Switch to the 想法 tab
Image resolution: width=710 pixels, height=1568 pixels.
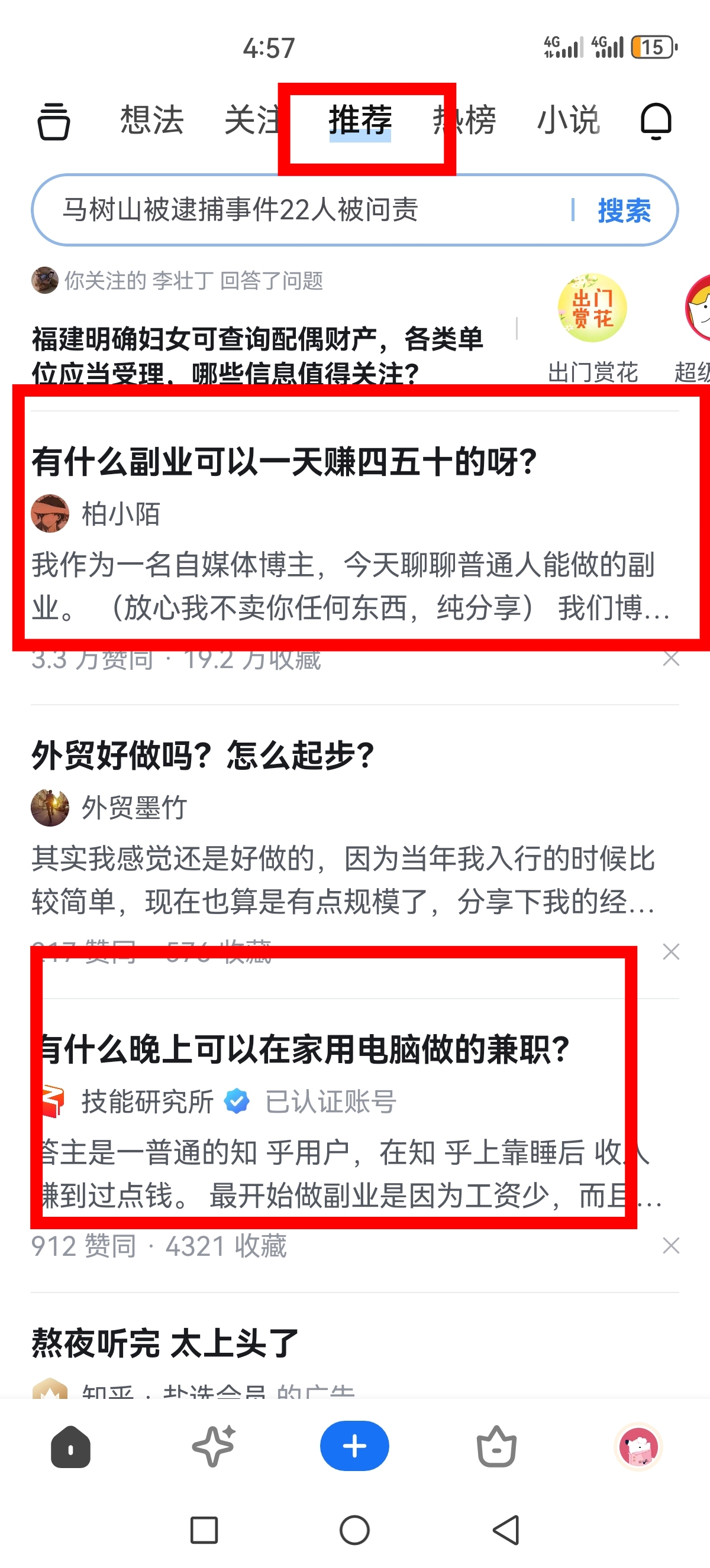[x=151, y=120]
